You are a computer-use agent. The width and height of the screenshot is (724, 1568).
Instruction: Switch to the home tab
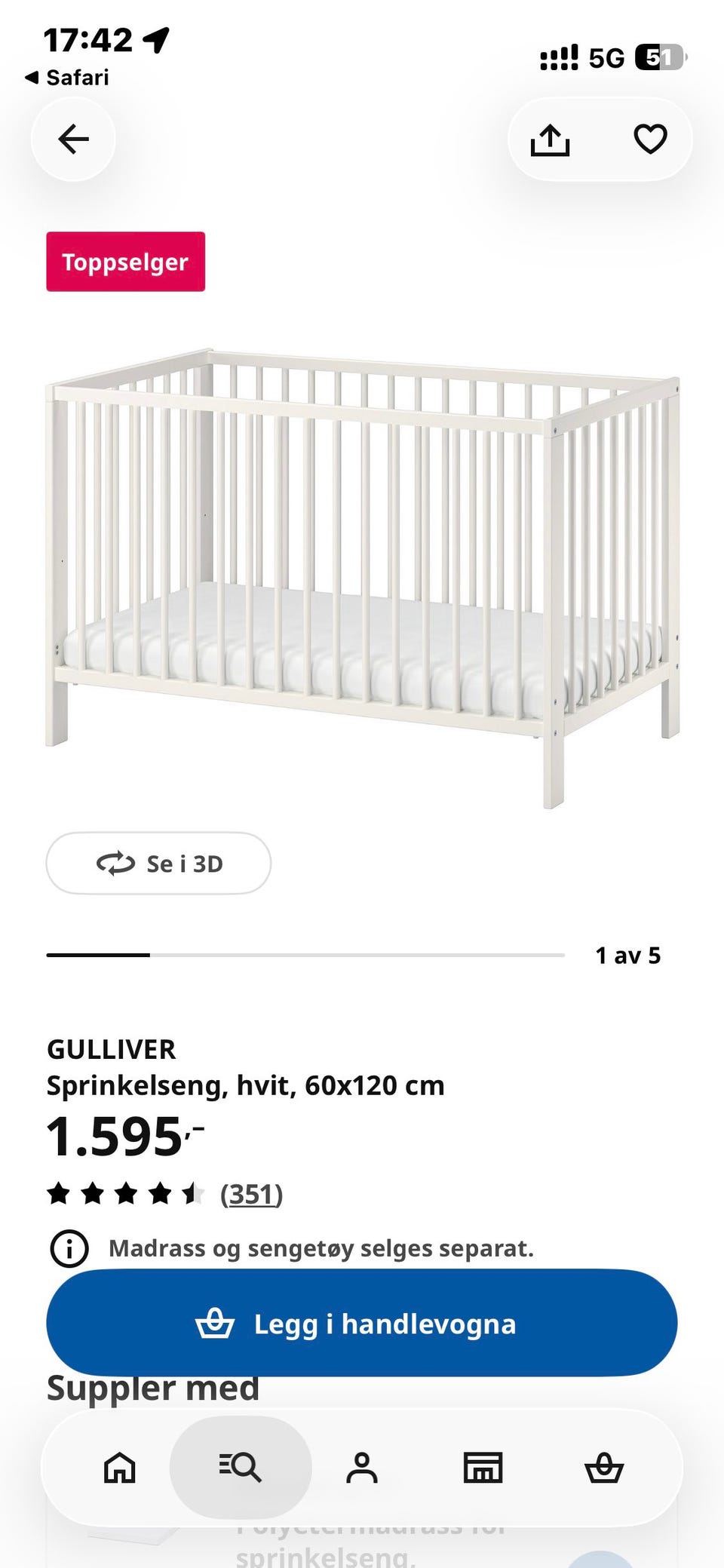(120, 1468)
